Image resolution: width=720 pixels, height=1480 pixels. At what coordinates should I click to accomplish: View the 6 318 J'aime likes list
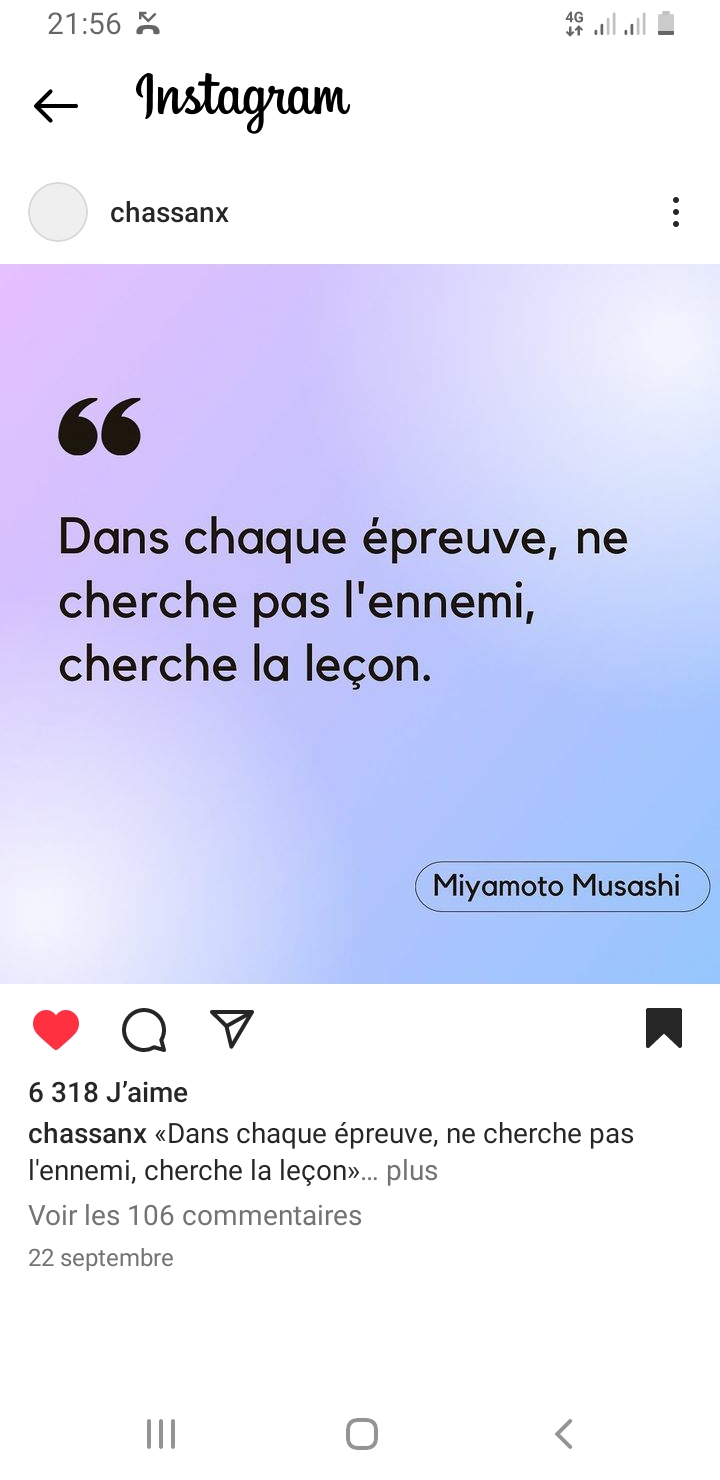[108, 1092]
